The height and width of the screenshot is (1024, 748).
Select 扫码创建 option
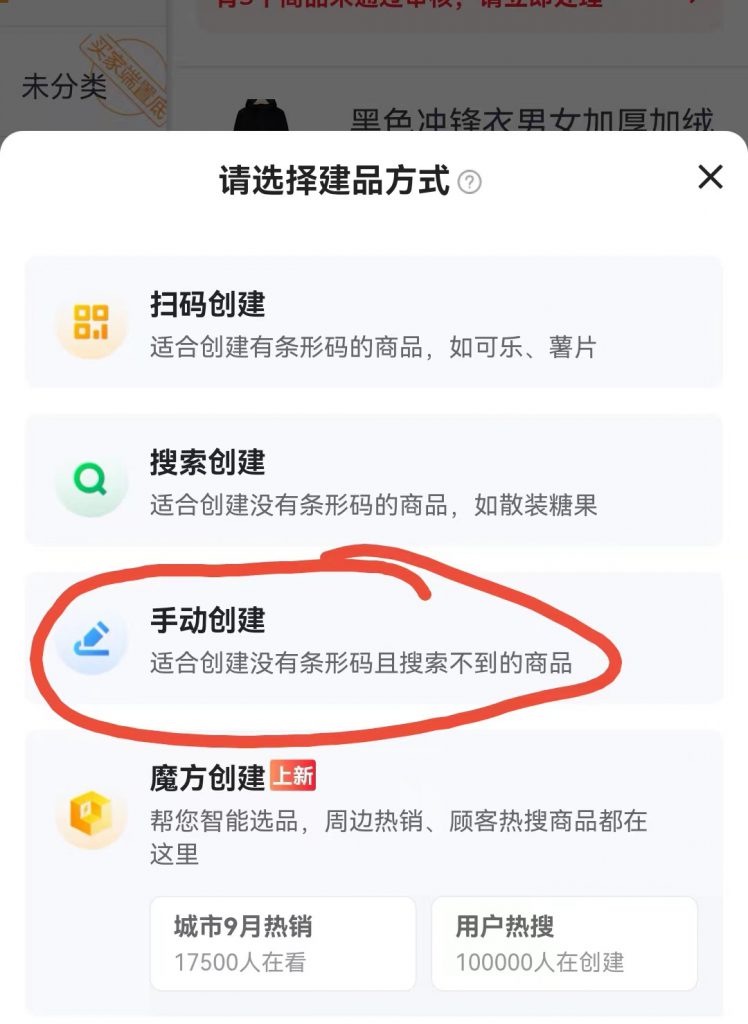coord(373,322)
